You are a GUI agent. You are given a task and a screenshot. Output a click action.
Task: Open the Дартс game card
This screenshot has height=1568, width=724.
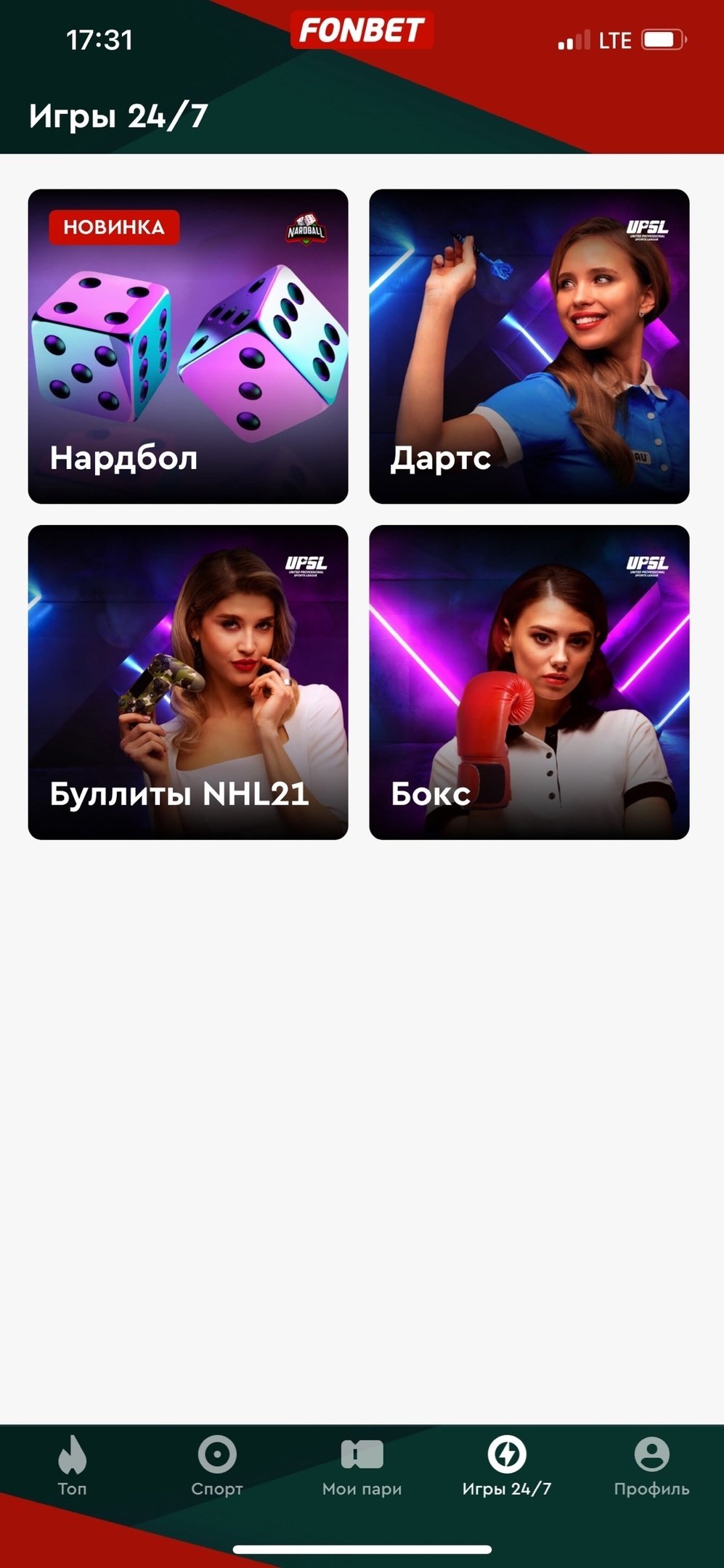529,346
